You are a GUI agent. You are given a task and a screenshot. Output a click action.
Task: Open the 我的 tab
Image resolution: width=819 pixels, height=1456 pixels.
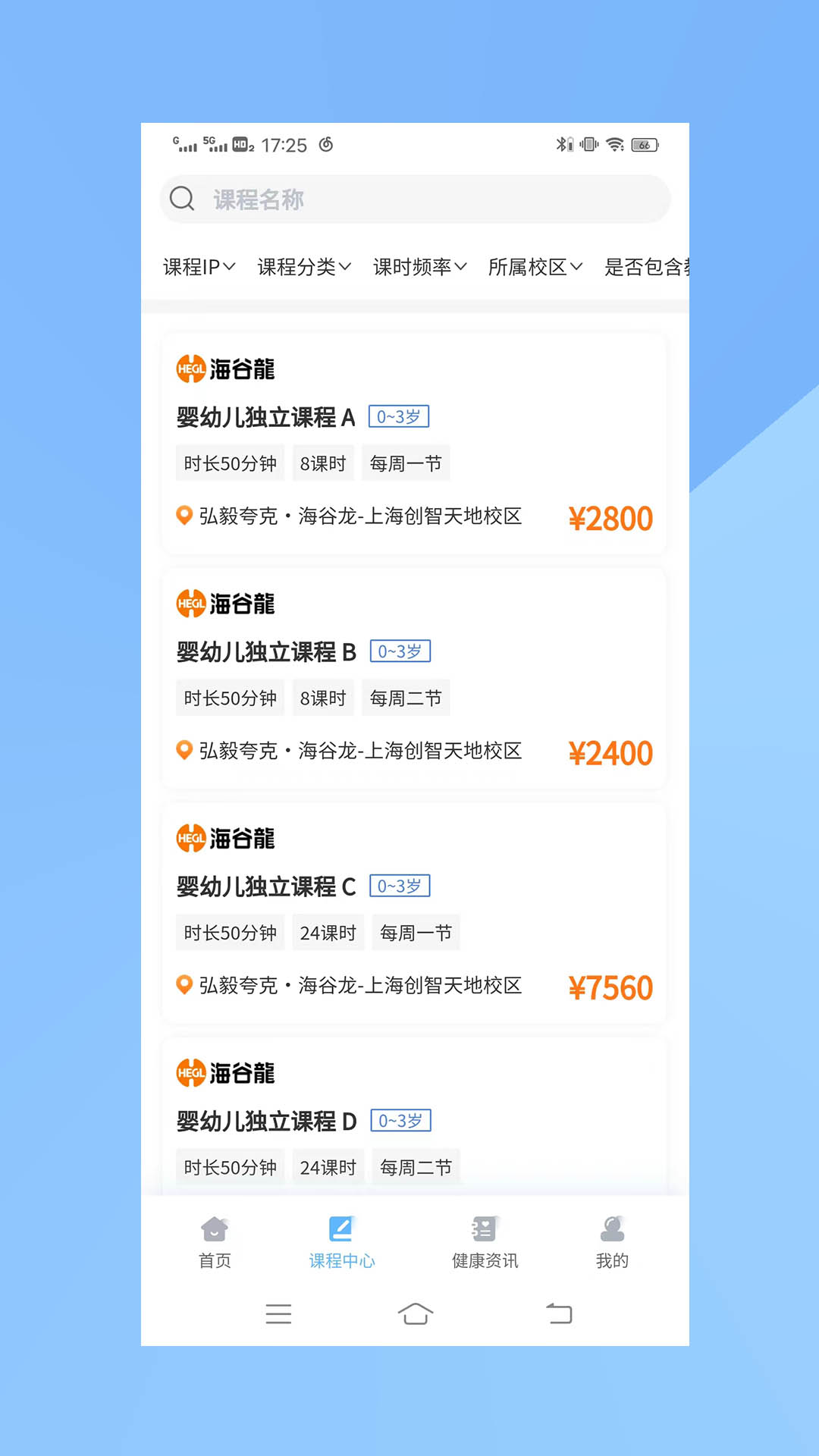click(612, 1242)
